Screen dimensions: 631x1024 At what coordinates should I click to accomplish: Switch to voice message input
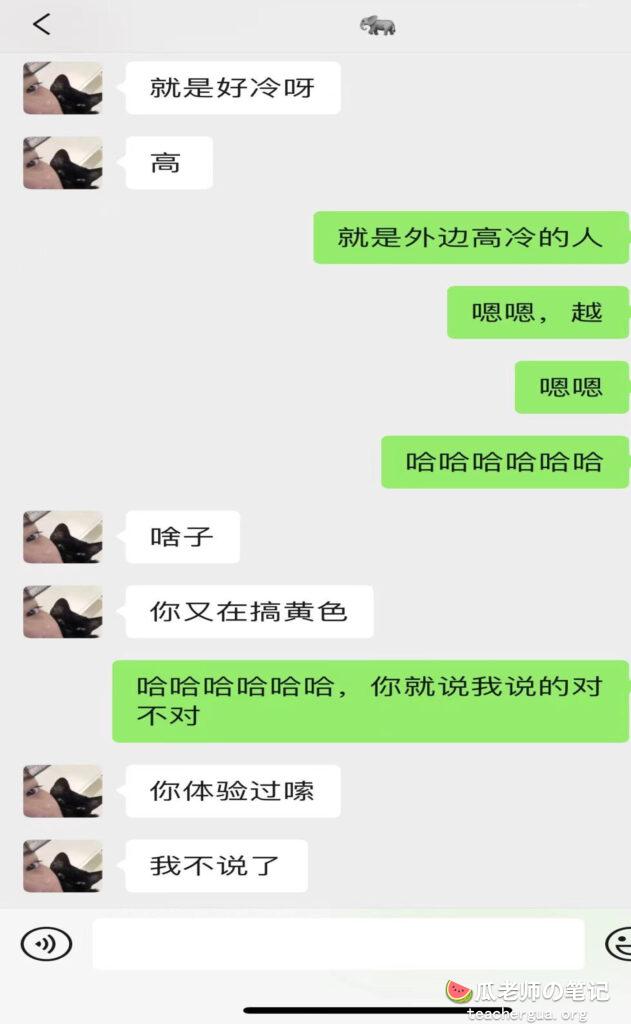pos(46,943)
